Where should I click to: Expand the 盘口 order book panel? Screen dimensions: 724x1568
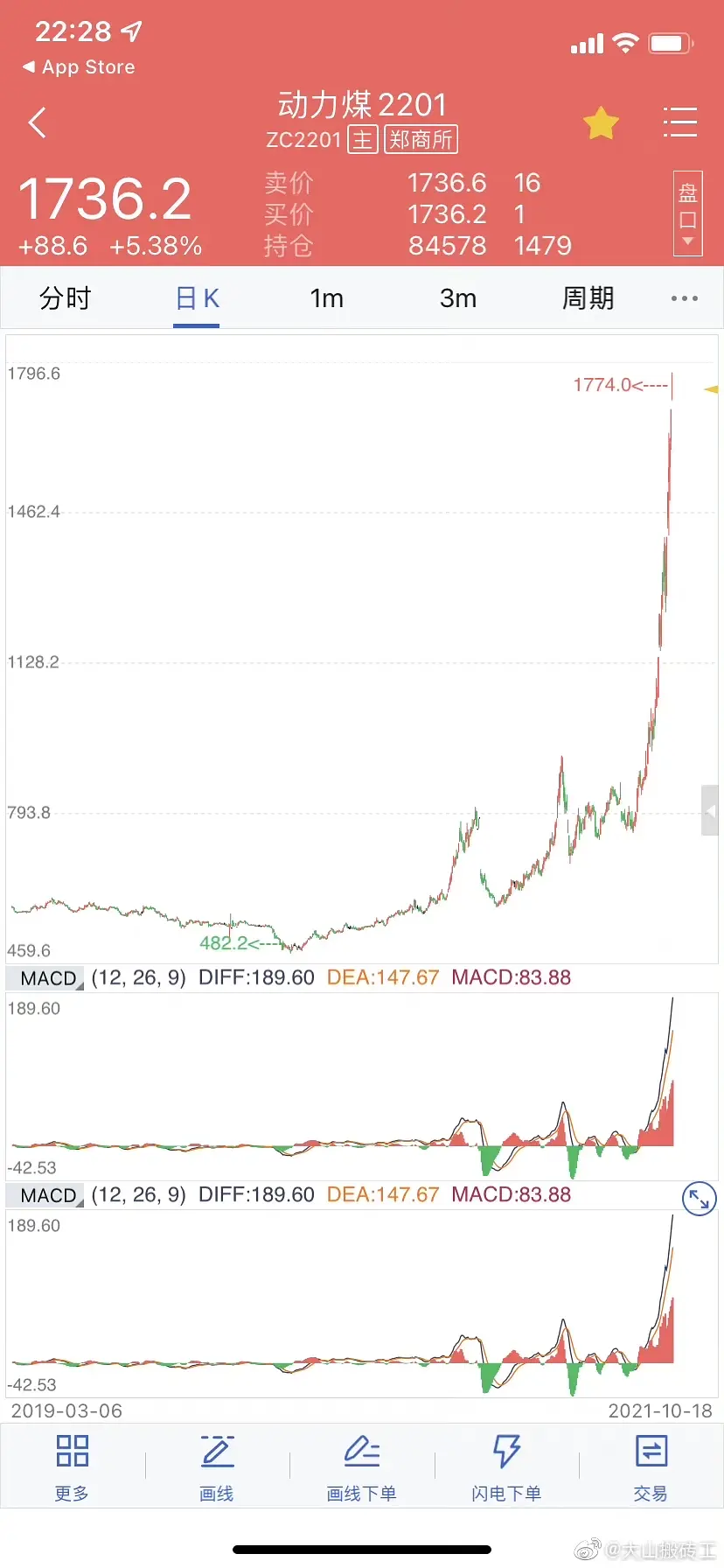687,213
